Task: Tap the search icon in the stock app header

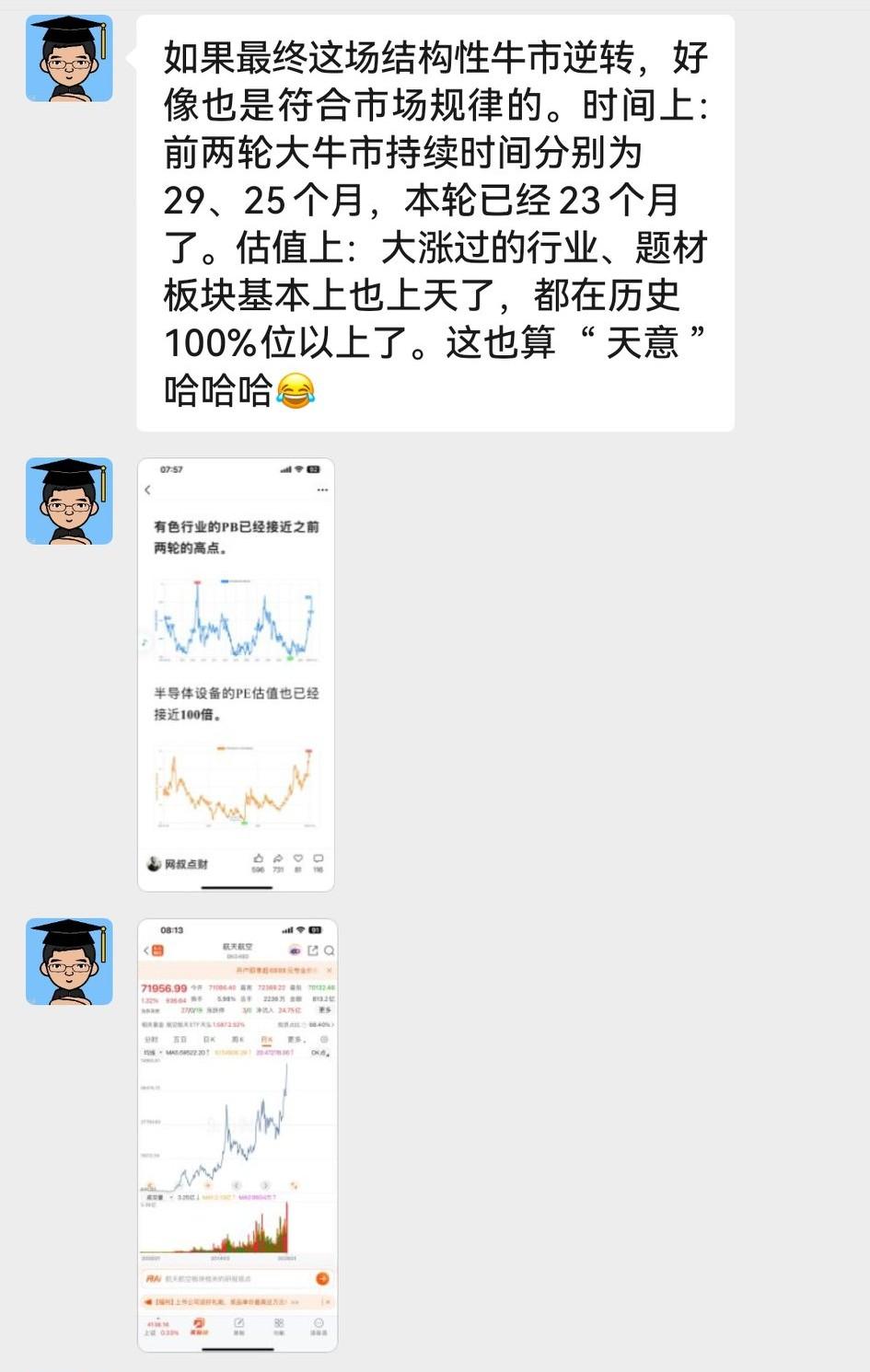Action: [x=330, y=951]
